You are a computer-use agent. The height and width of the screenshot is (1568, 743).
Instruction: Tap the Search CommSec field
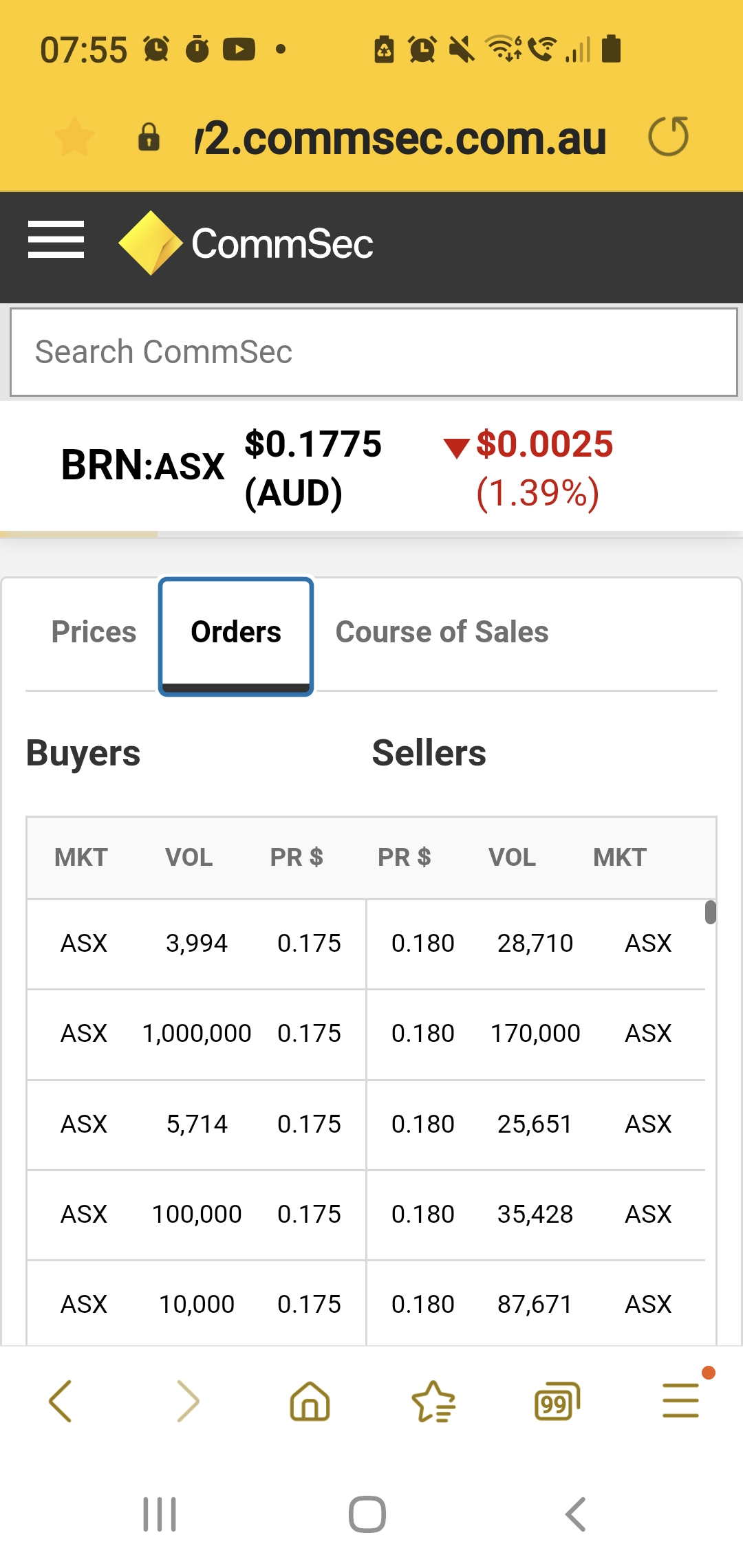pyautogui.click(x=374, y=352)
